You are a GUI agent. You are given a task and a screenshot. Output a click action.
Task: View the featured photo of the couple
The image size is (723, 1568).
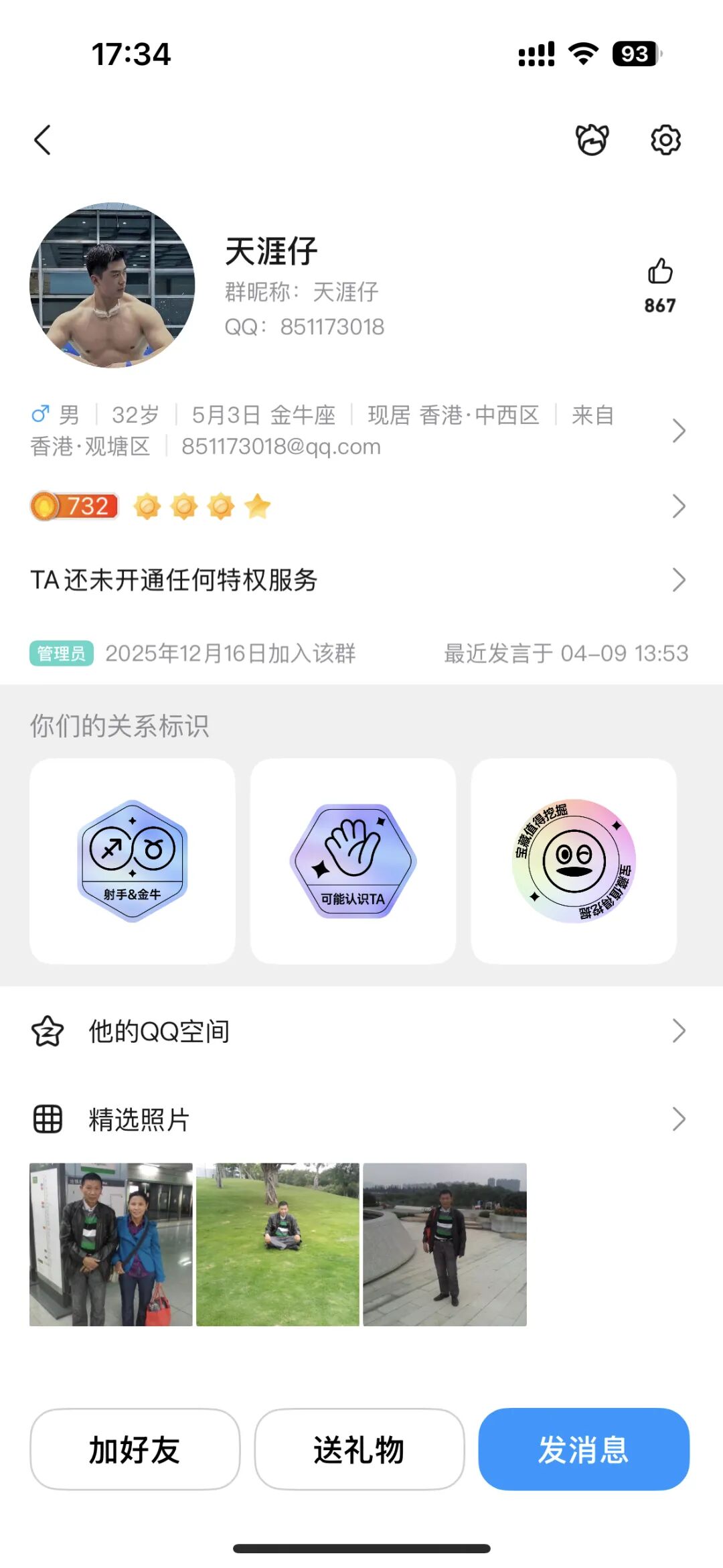(x=111, y=1244)
